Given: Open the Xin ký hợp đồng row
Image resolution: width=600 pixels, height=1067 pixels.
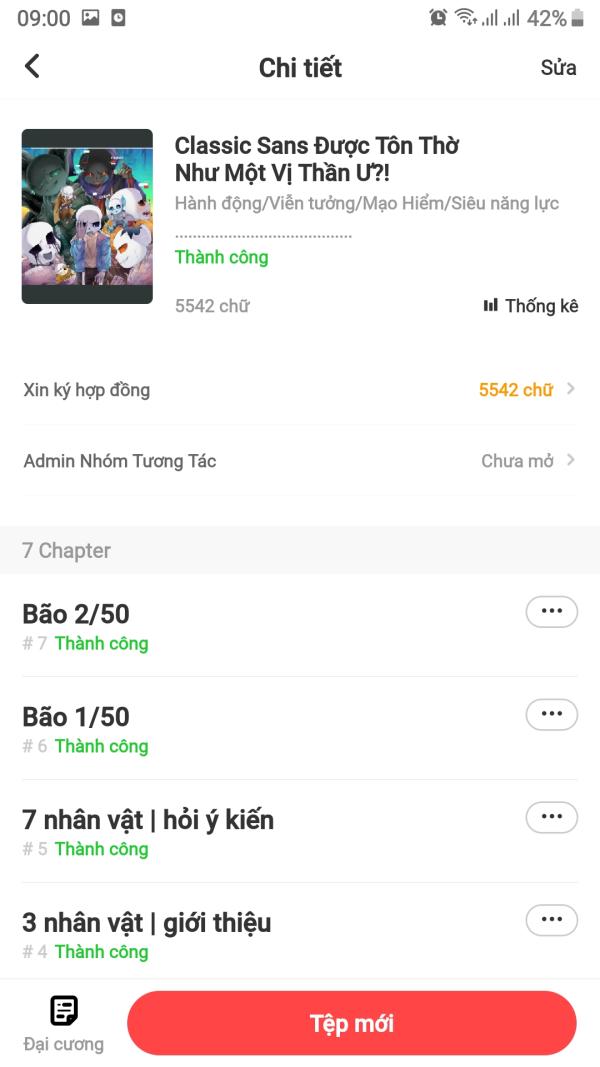Looking at the screenshot, I should click(300, 390).
